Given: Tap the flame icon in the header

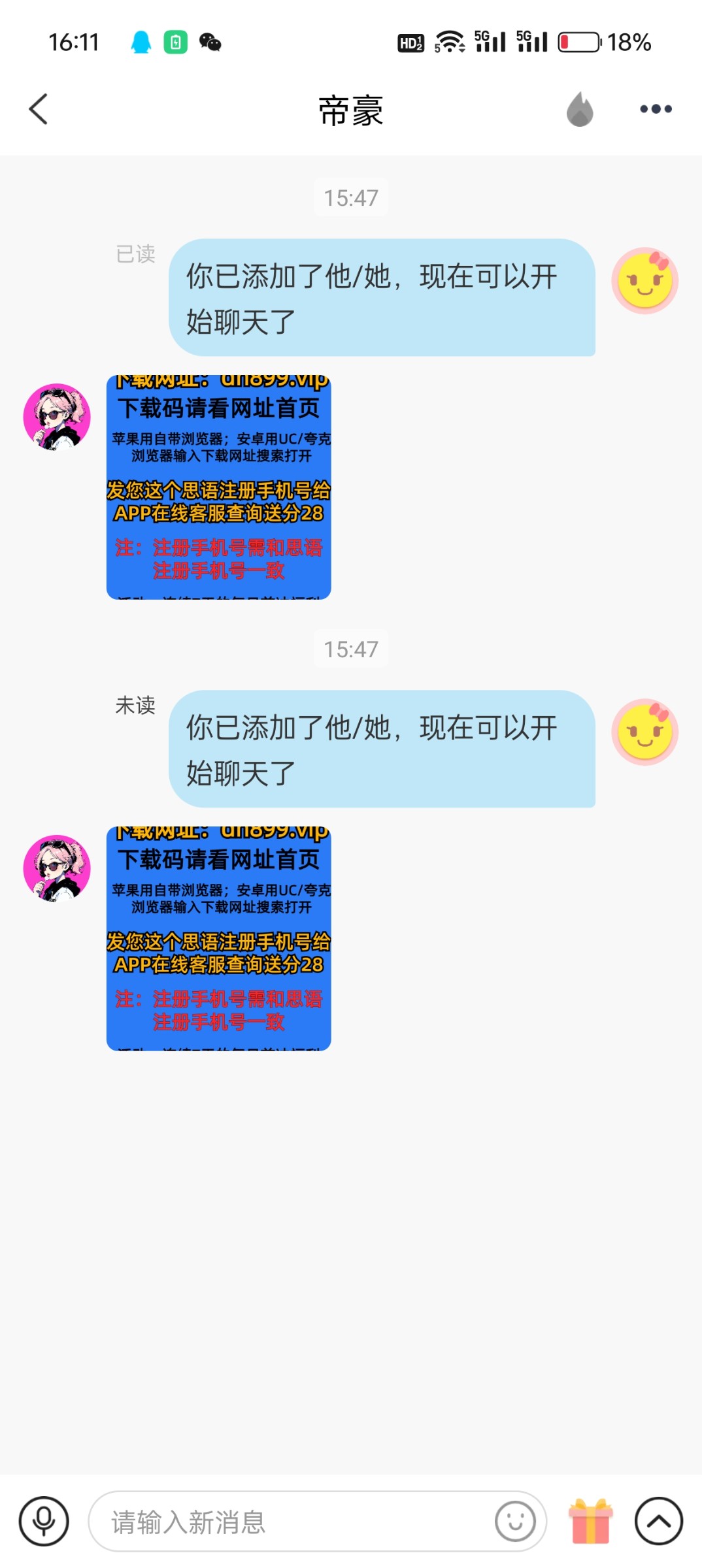Looking at the screenshot, I should coord(580,109).
